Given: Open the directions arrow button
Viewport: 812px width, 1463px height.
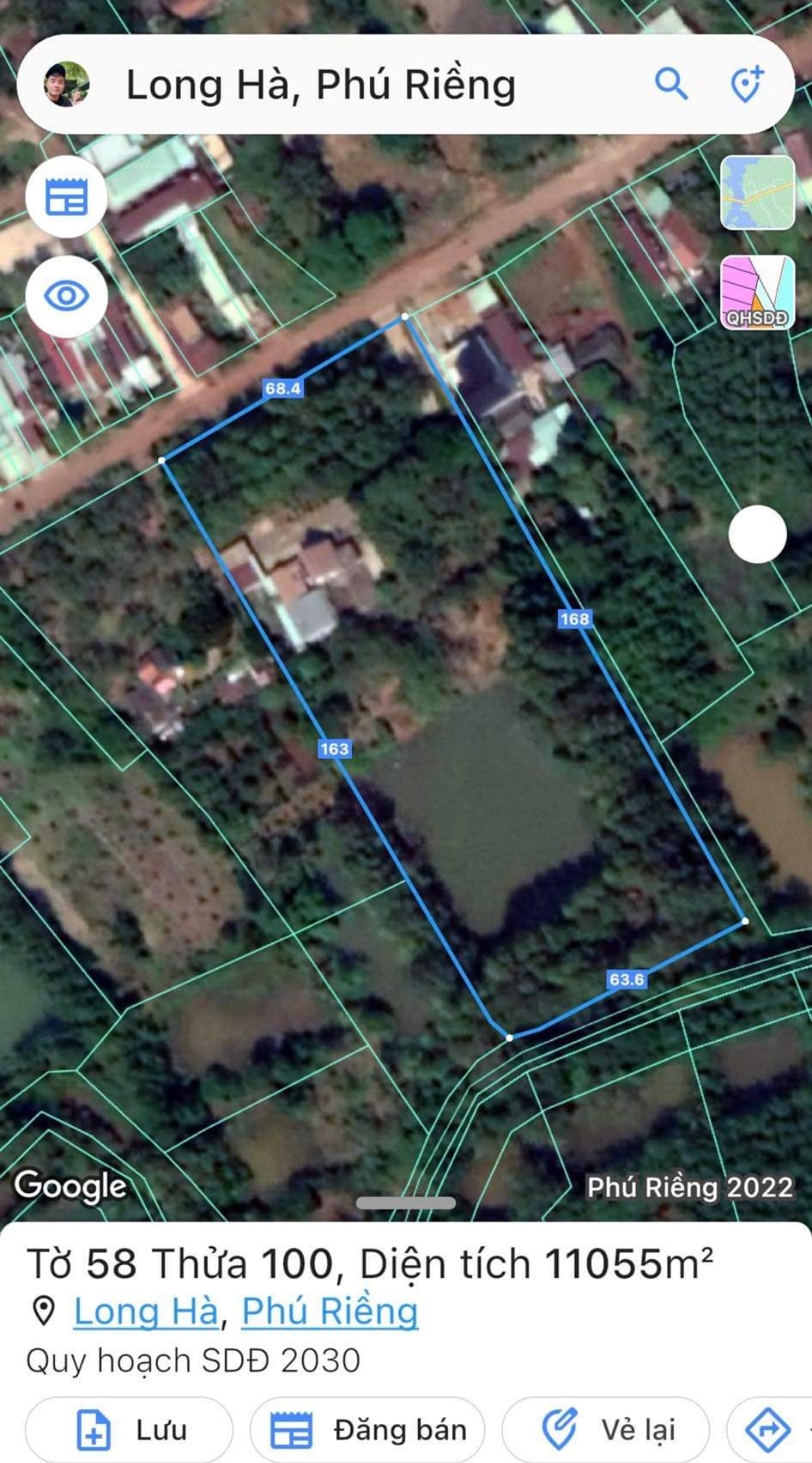Looking at the screenshot, I should pos(767,1429).
